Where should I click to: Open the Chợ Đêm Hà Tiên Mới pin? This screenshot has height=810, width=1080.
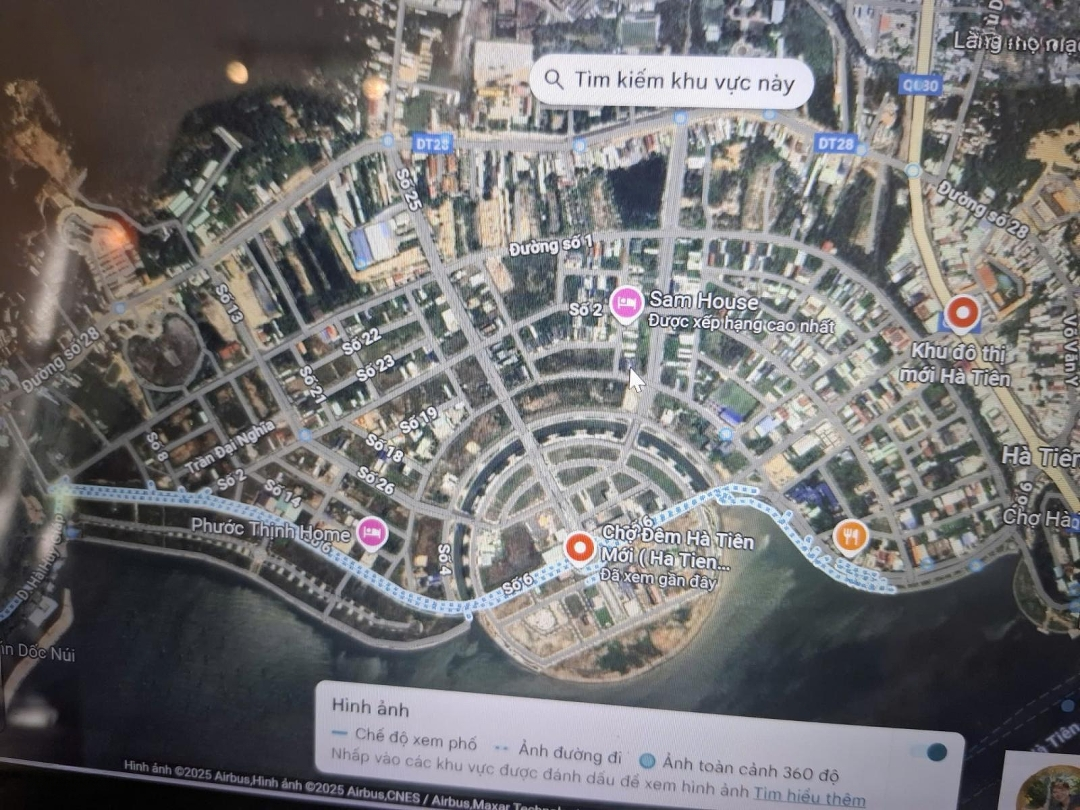579,548
